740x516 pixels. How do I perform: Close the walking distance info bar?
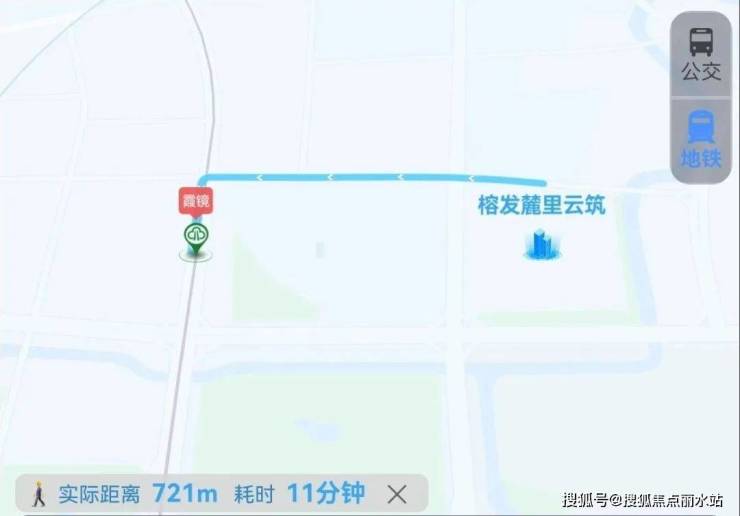point(397,493)
